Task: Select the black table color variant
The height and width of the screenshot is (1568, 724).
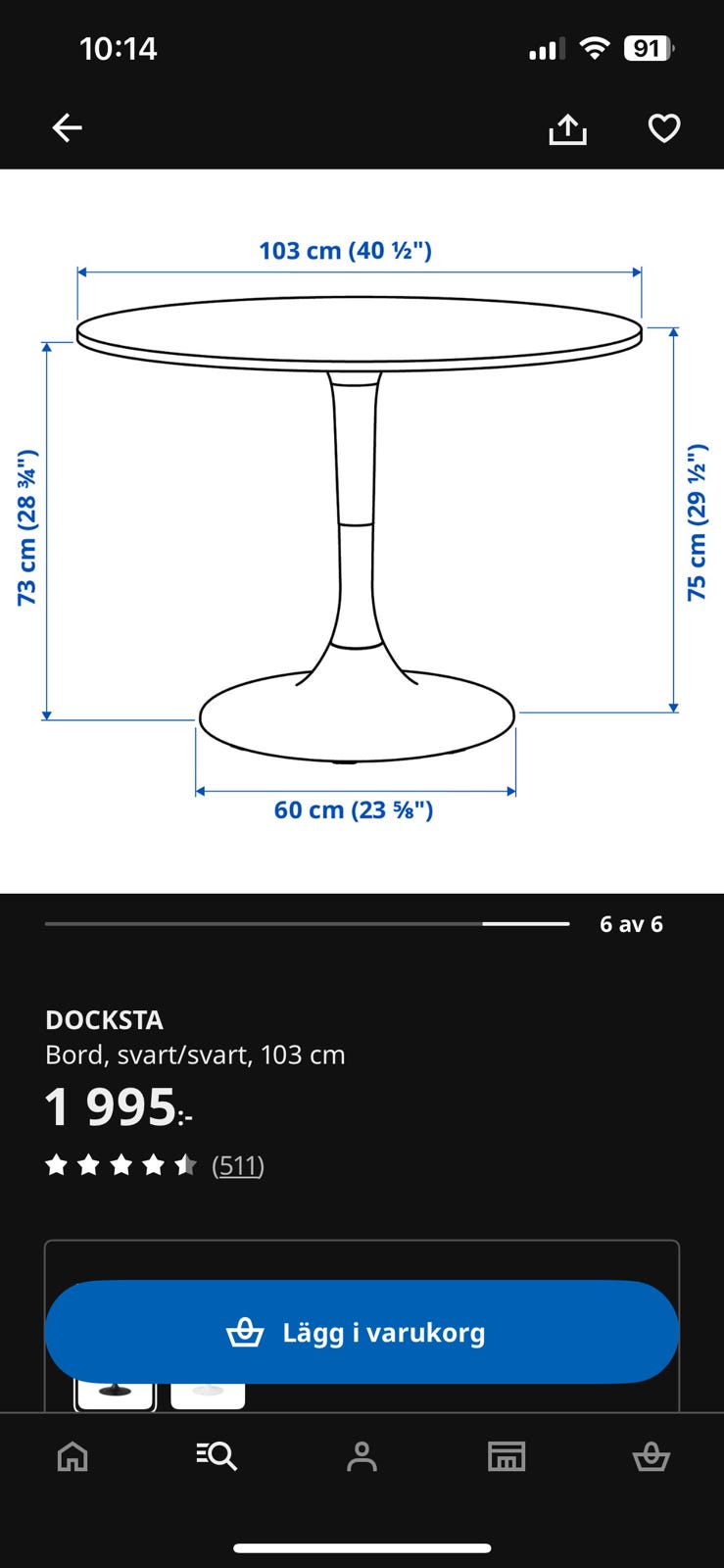Action: 116,1393
